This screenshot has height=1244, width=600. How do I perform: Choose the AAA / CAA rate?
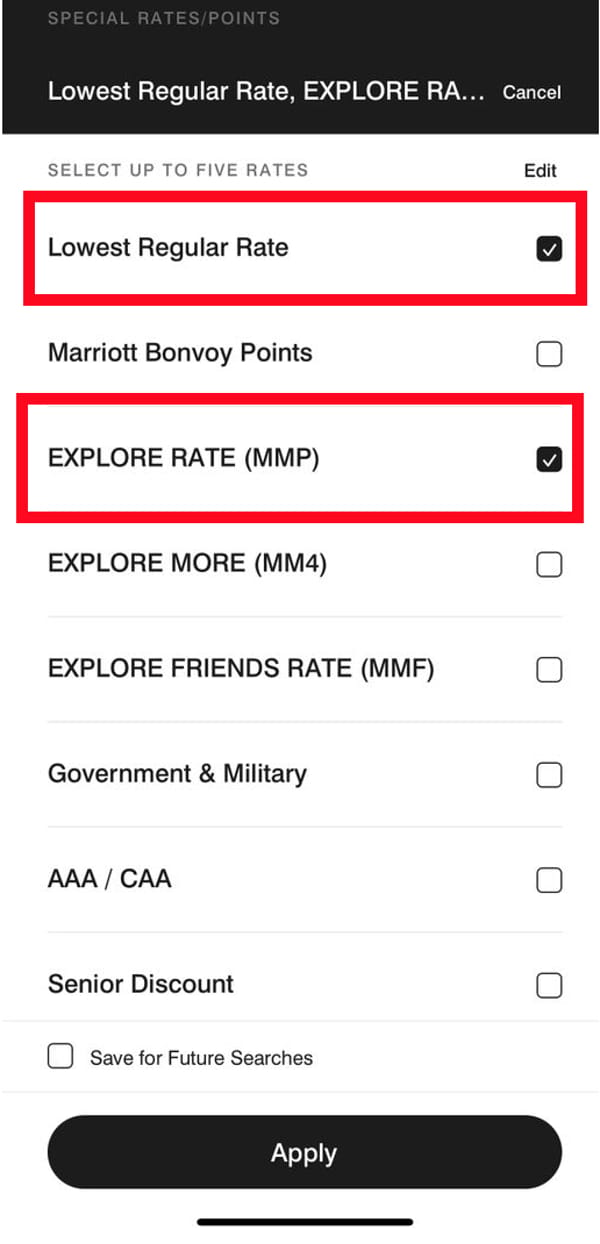tap(549, 880)
